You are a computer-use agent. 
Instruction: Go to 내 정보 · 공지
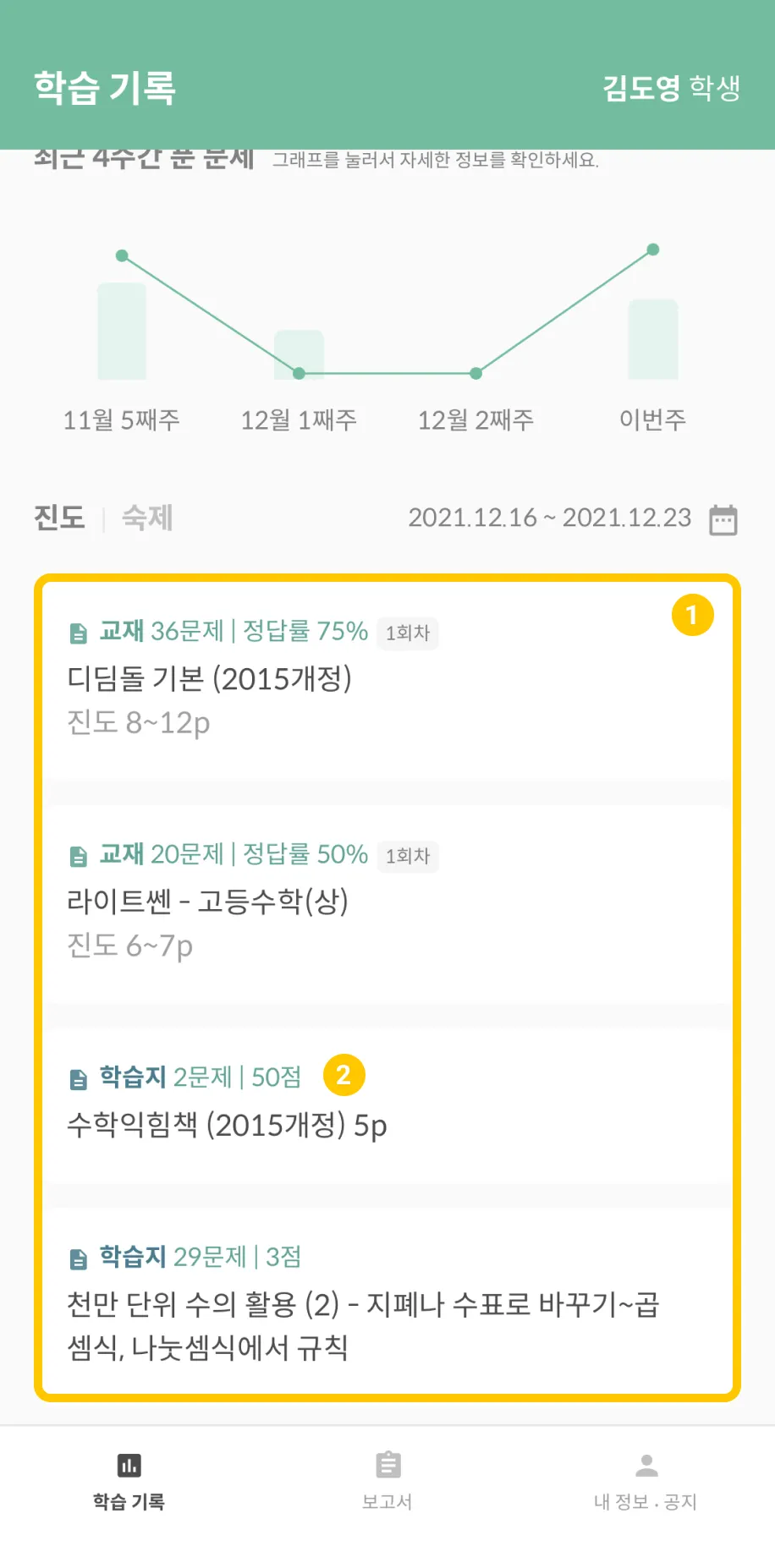[x=646, y=1480]
